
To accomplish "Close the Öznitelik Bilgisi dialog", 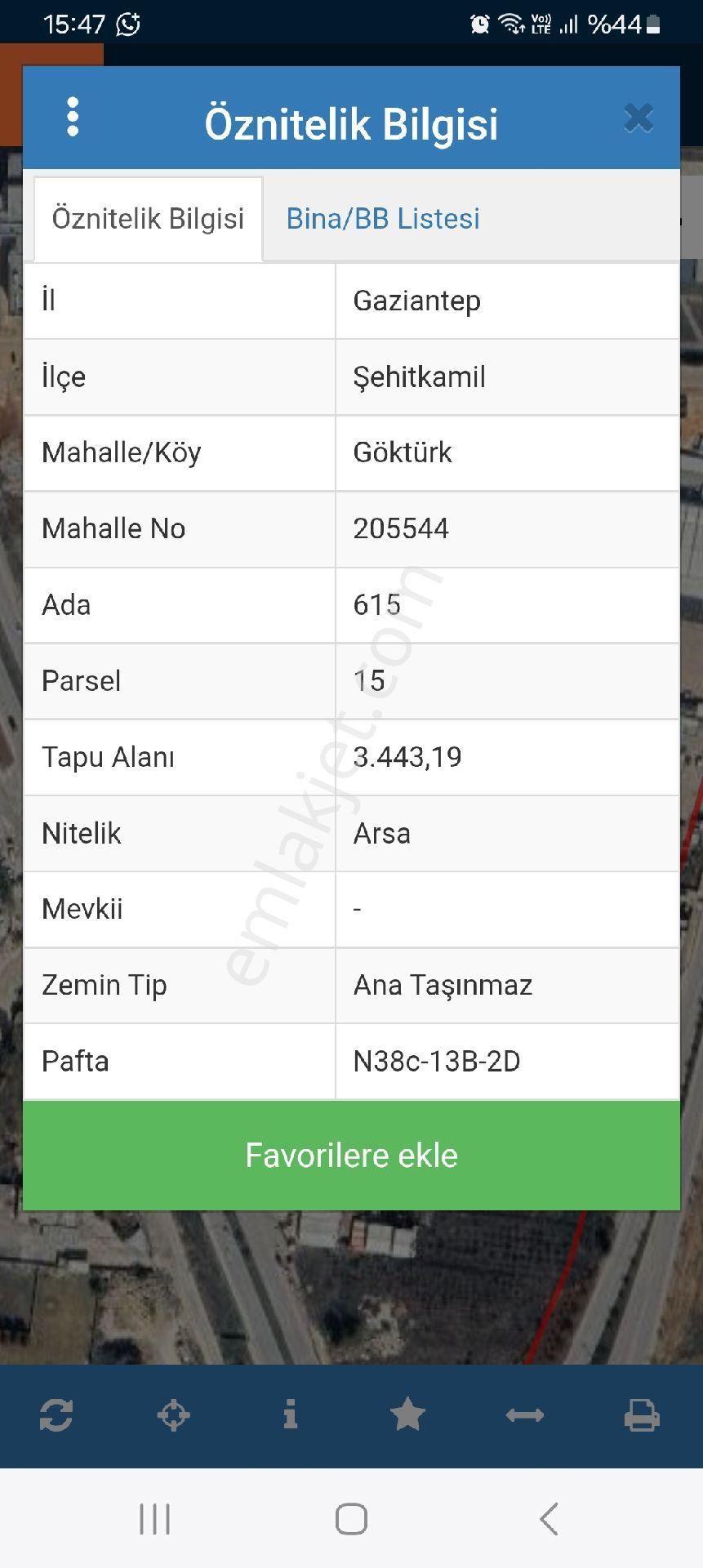I will (638, 118).
